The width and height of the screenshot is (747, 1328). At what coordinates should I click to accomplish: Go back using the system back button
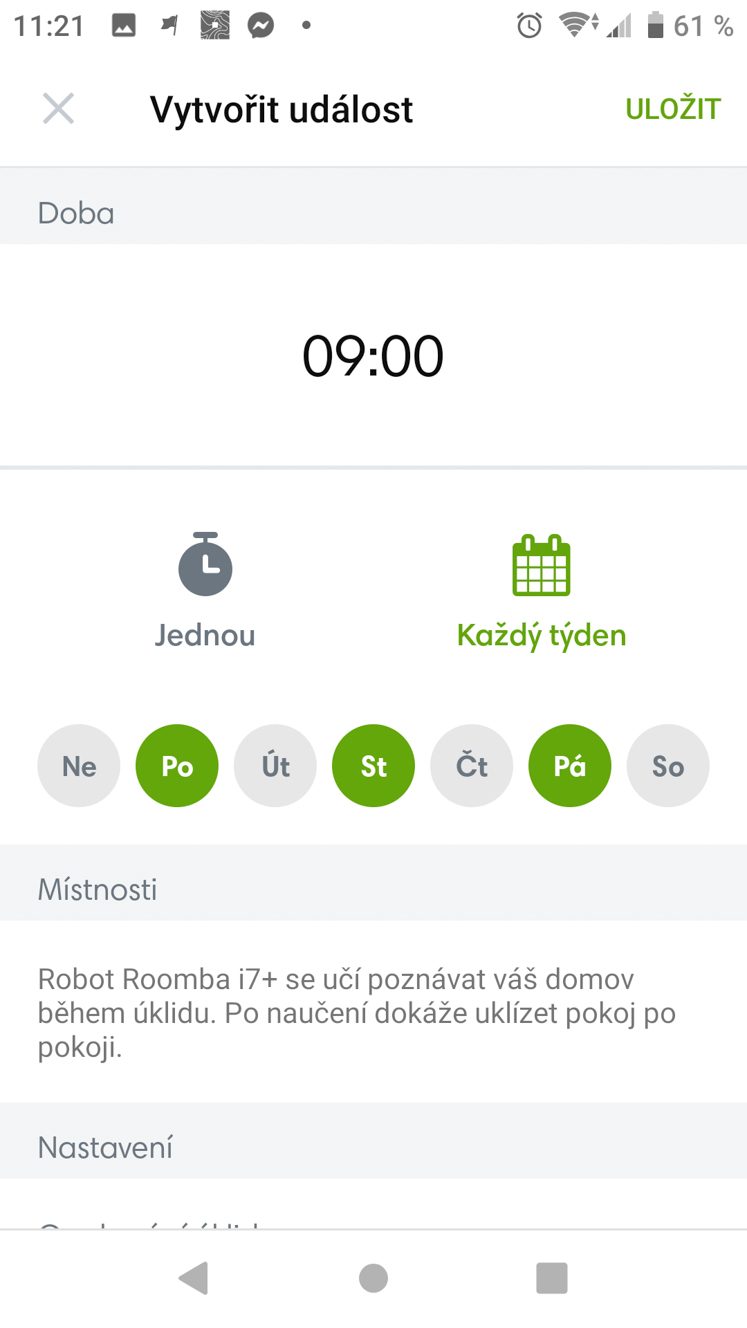[x=193, y=1278]
